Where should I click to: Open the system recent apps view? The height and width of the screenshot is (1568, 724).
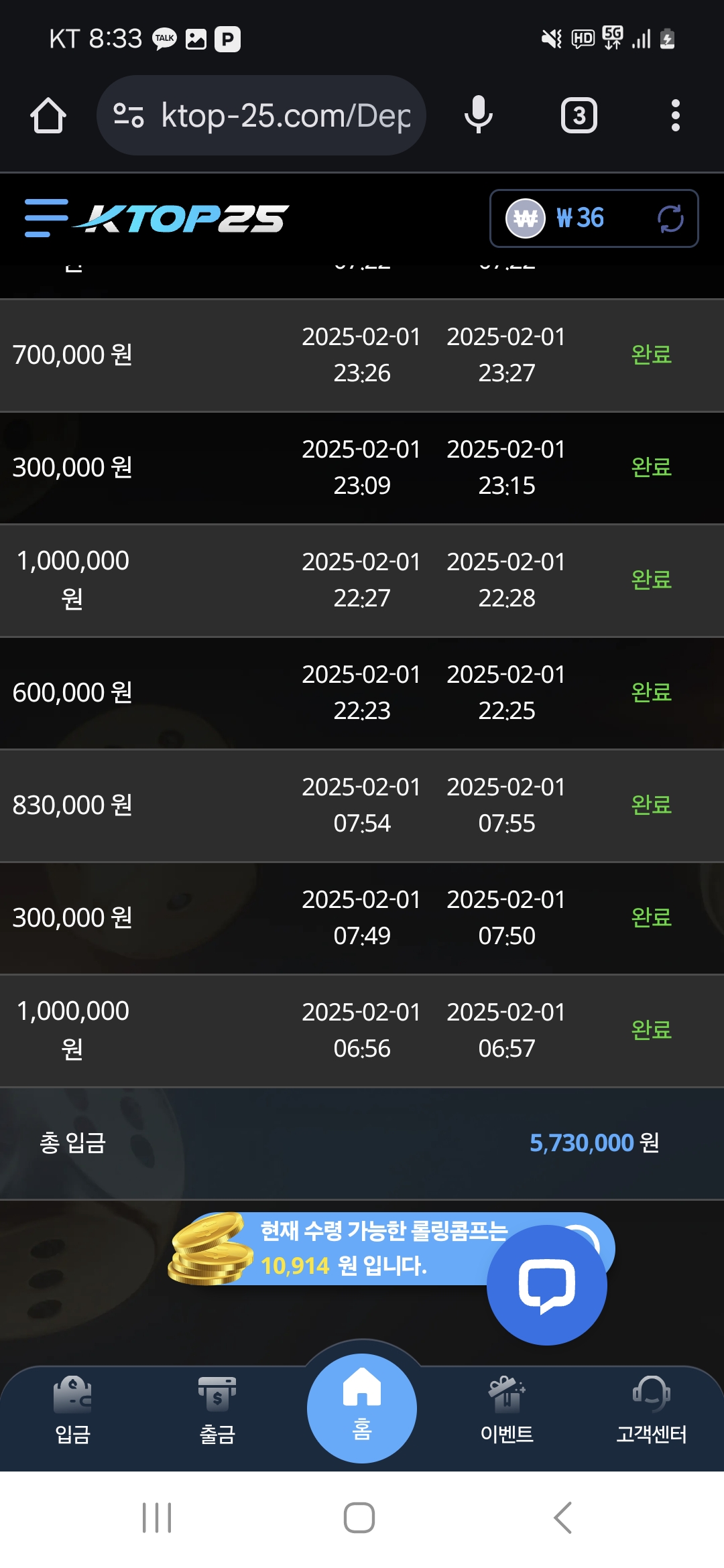pyautogui.click(x=157, y=1518)
